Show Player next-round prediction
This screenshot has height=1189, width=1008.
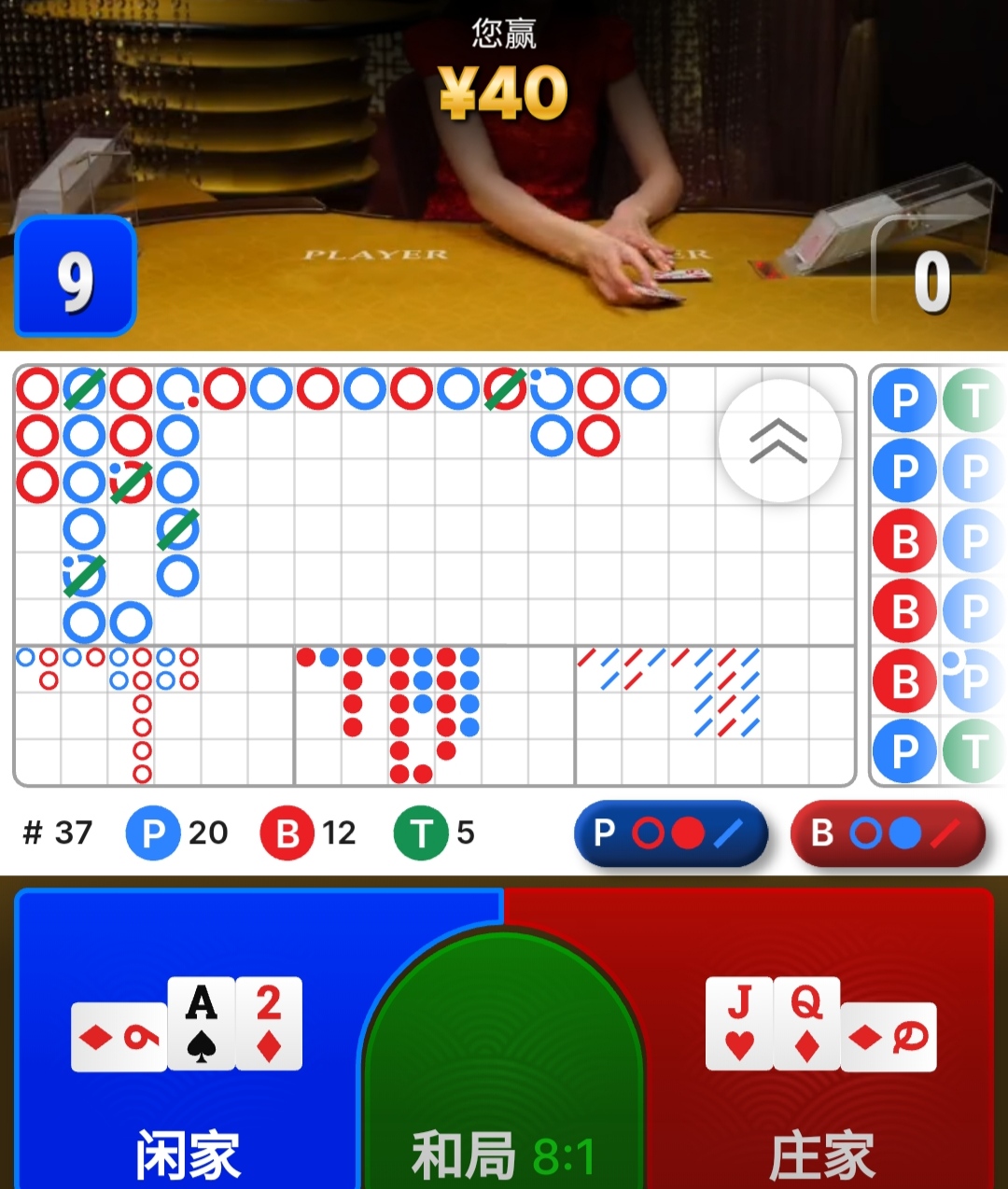(670, 832)
